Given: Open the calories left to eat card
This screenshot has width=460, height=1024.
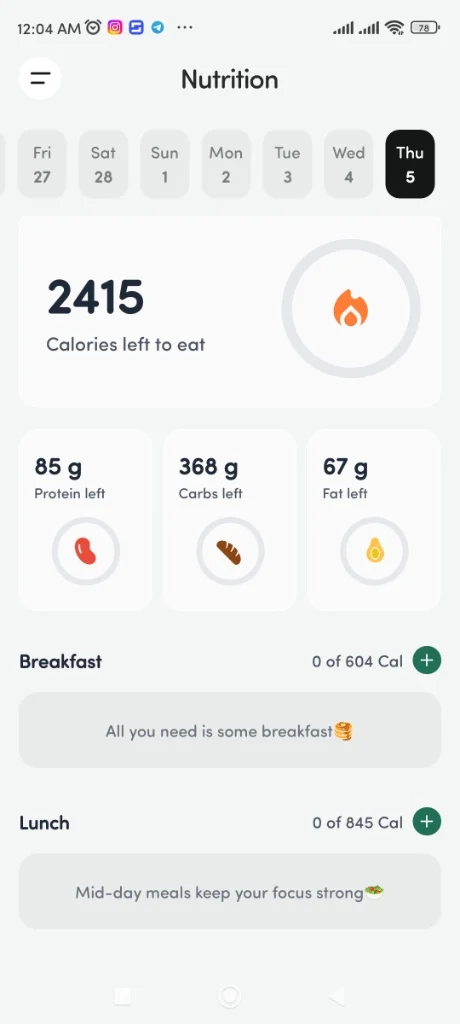Looking at the screenshot, I should point(230,311).
